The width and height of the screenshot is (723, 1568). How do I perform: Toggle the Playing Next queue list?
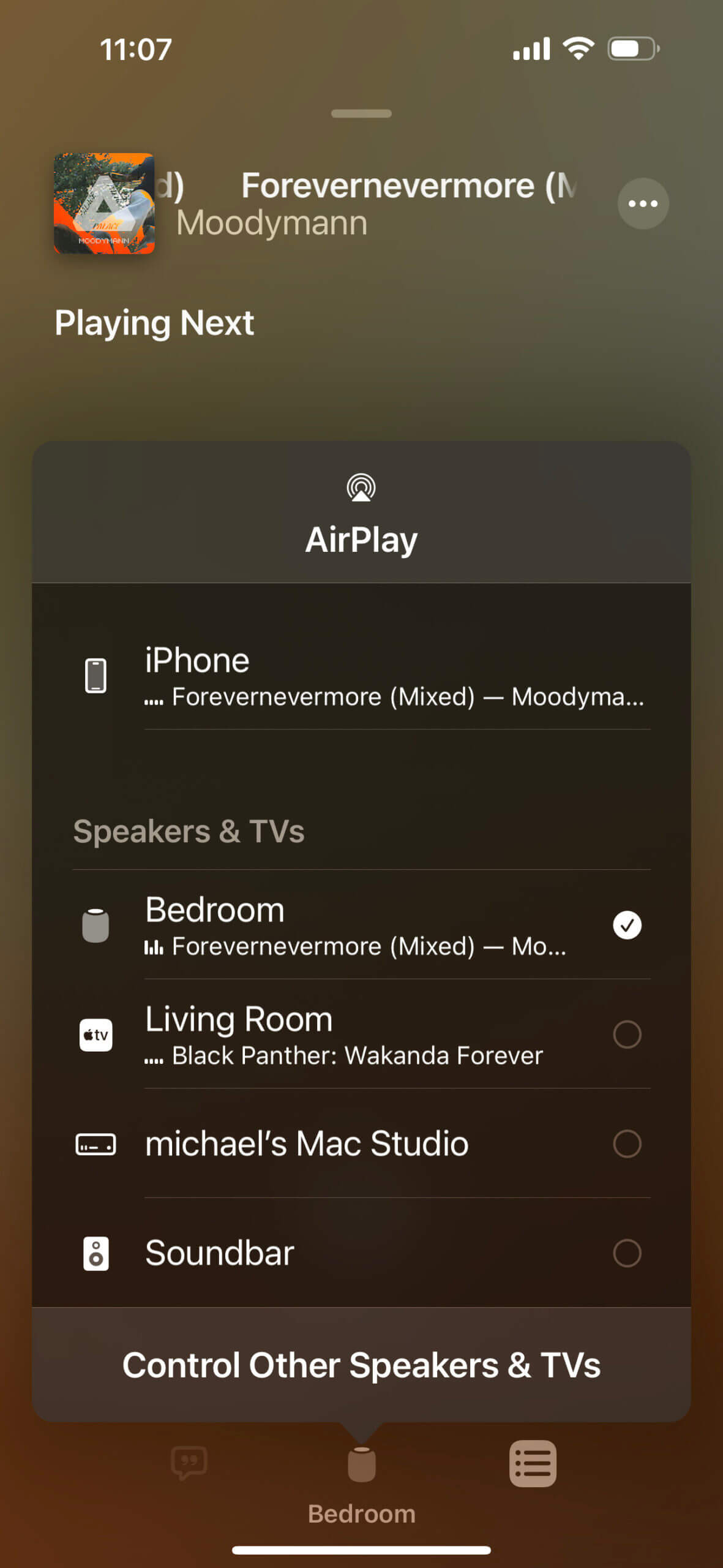click(x=533, y=1463)
